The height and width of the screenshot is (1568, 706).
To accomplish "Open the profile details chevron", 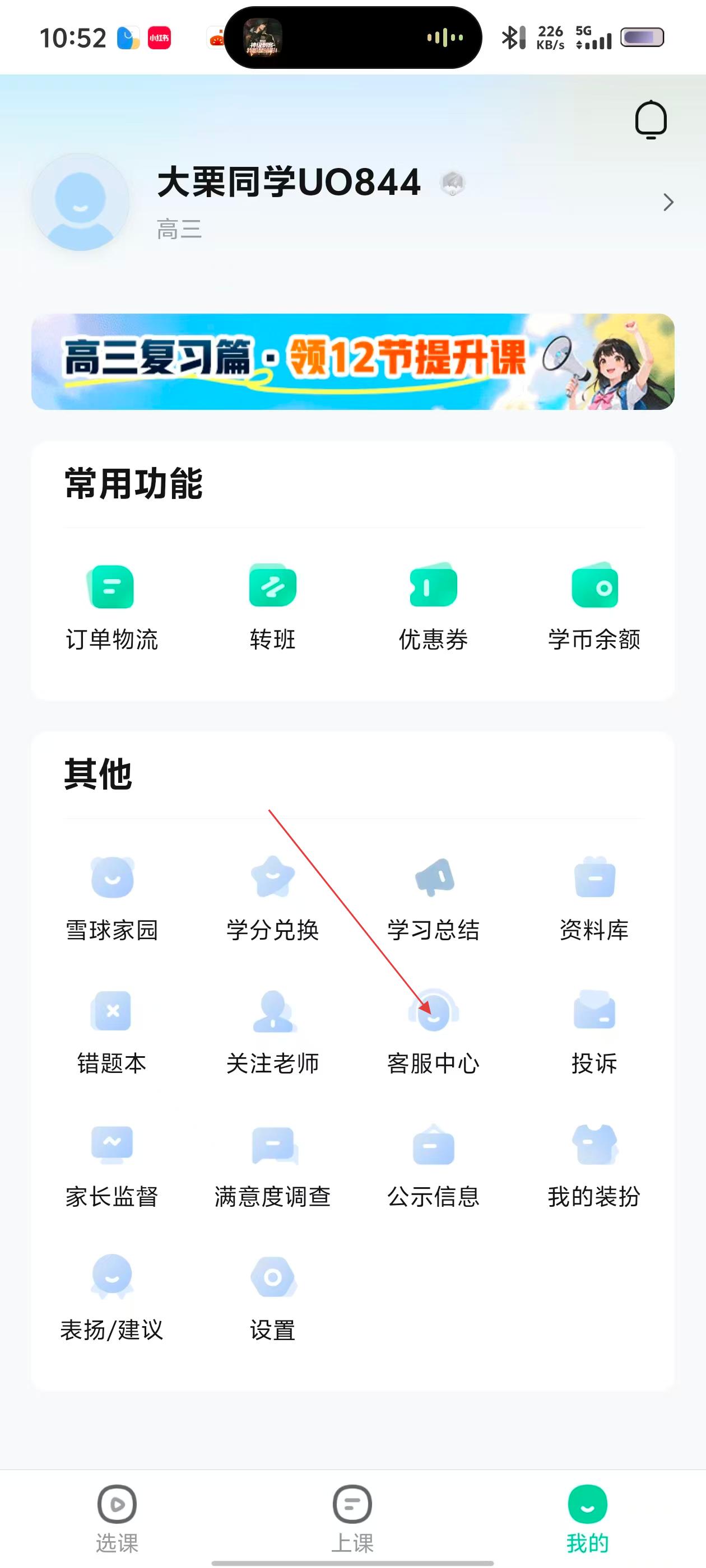I will coord(668,202).
